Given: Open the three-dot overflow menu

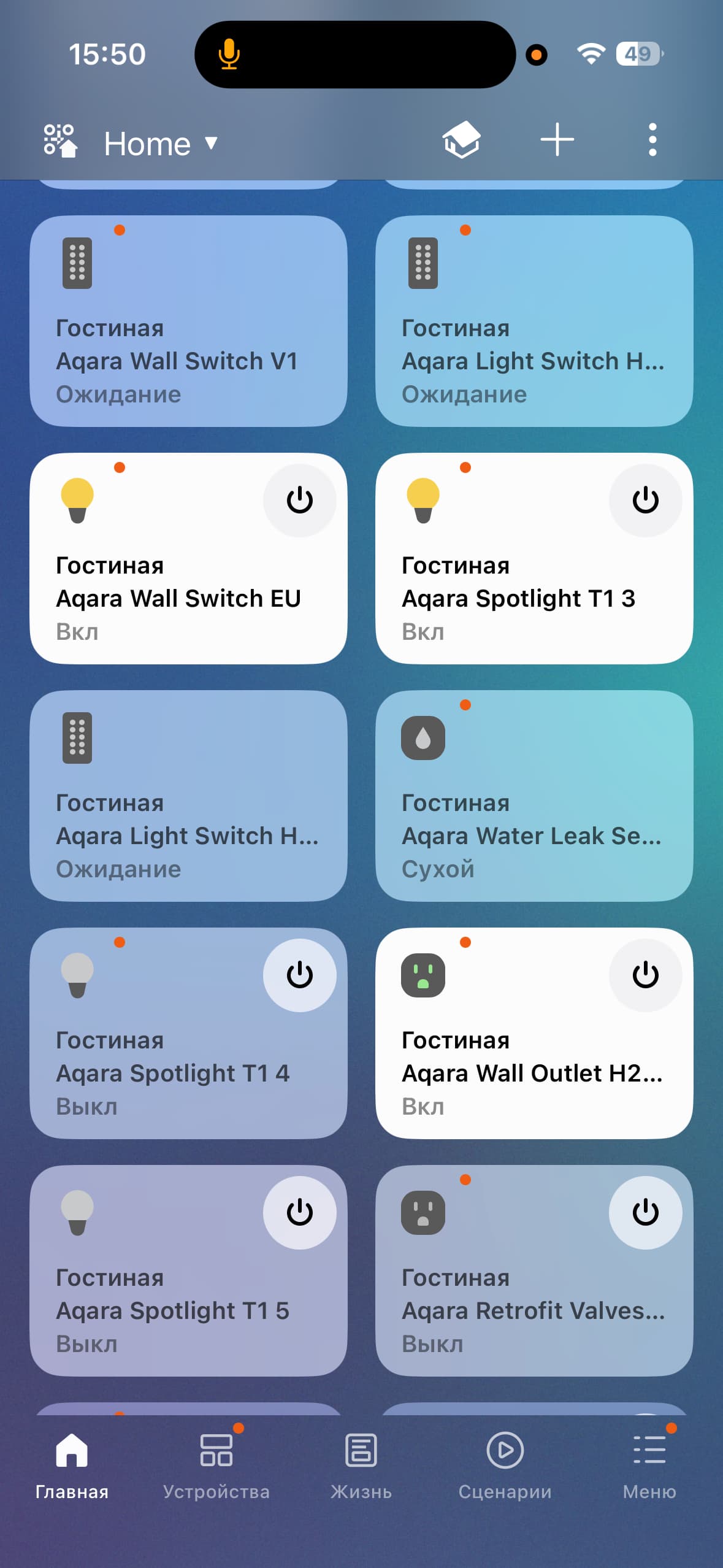Looking at the screenshot, I should coord(652,140).
